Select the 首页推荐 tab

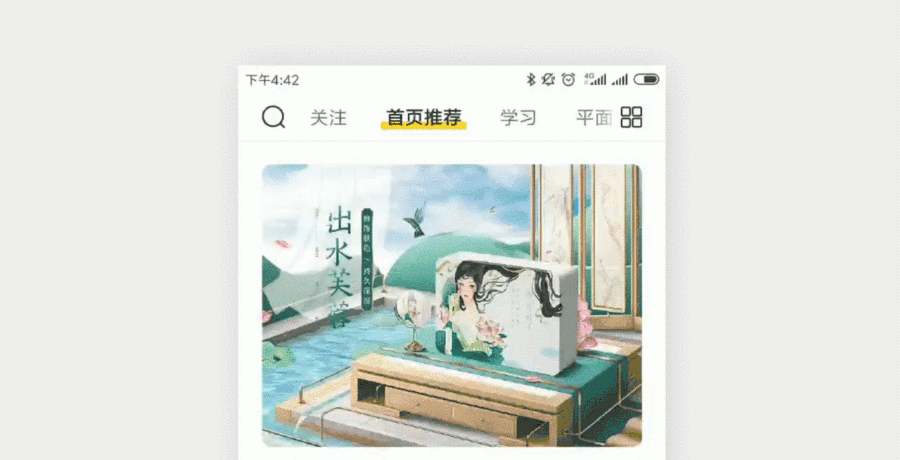tap(424, 118)
